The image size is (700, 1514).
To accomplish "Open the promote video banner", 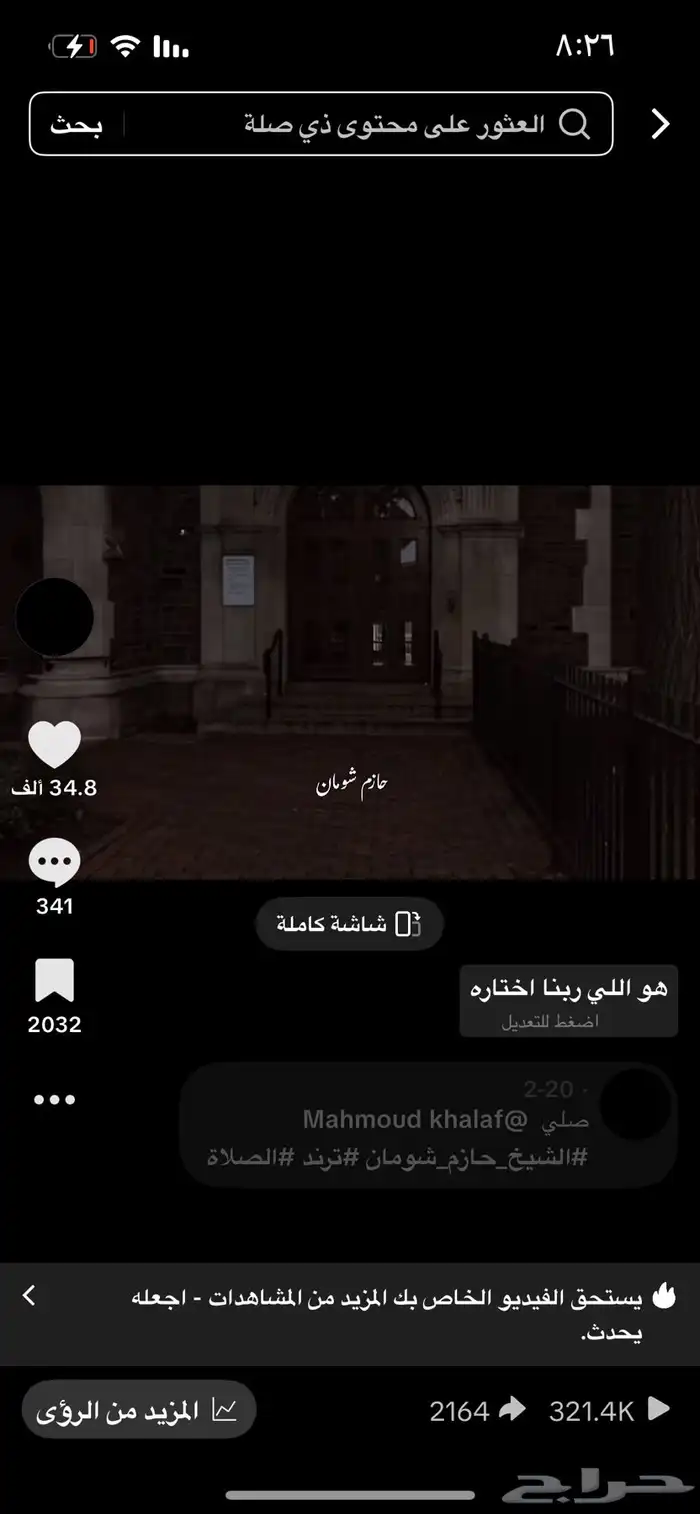I will point(350,1314).
